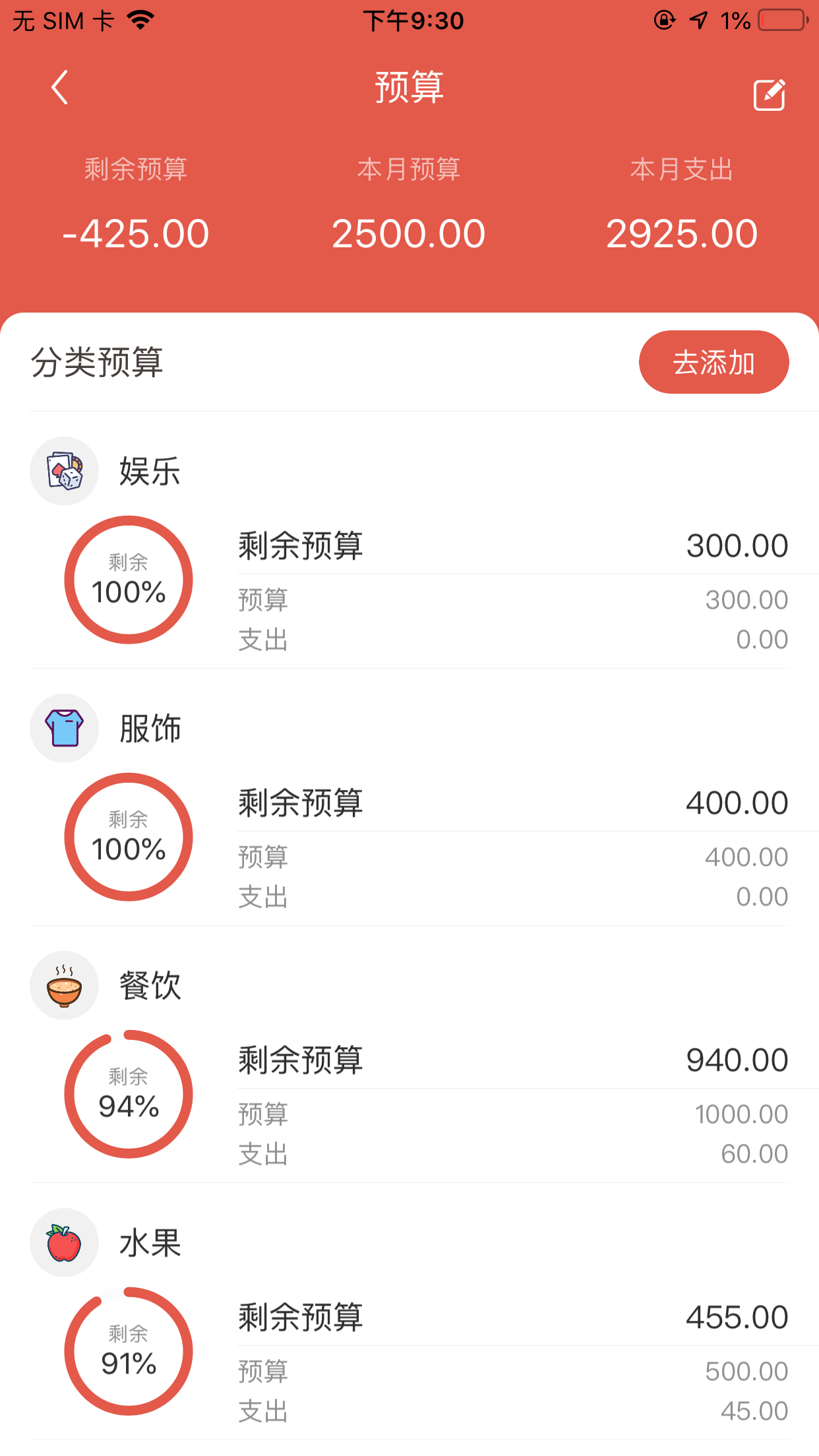Click the 预算 title at top
This screenshot has height=1456, width=819.
pyautogui.click(x=409, y=89)
